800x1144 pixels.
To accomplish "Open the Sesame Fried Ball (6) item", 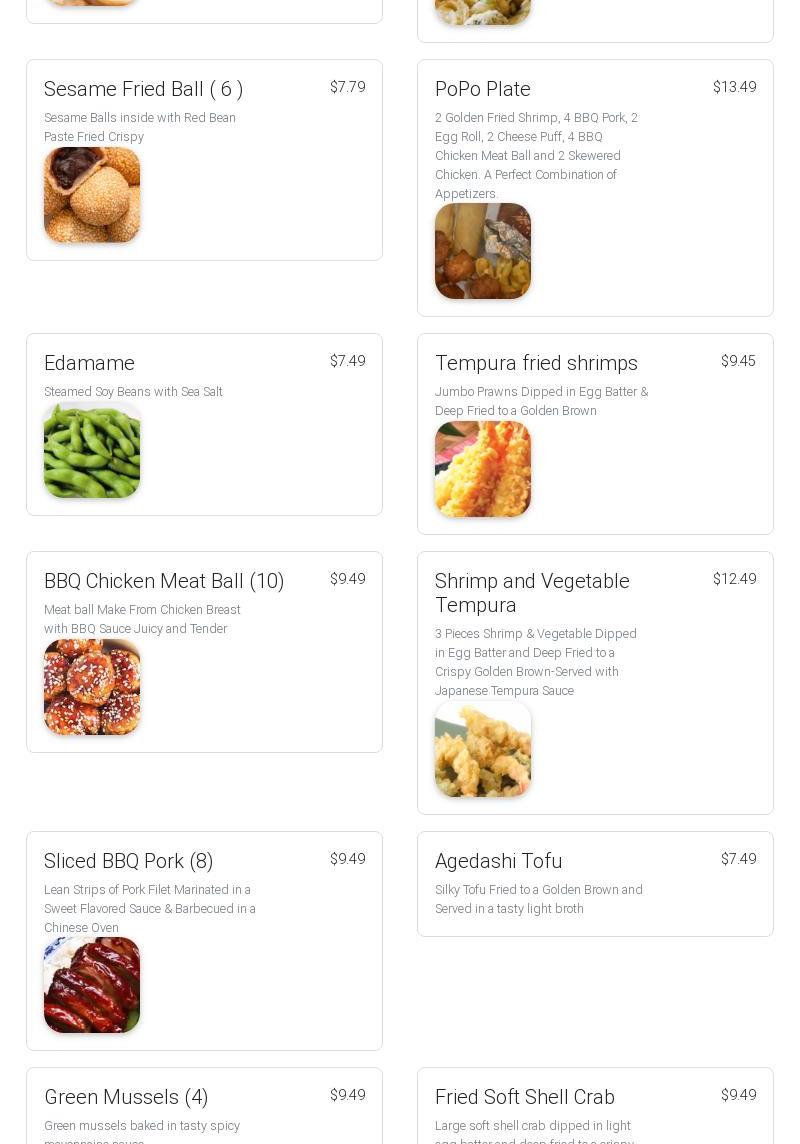I will click(204, 160).
